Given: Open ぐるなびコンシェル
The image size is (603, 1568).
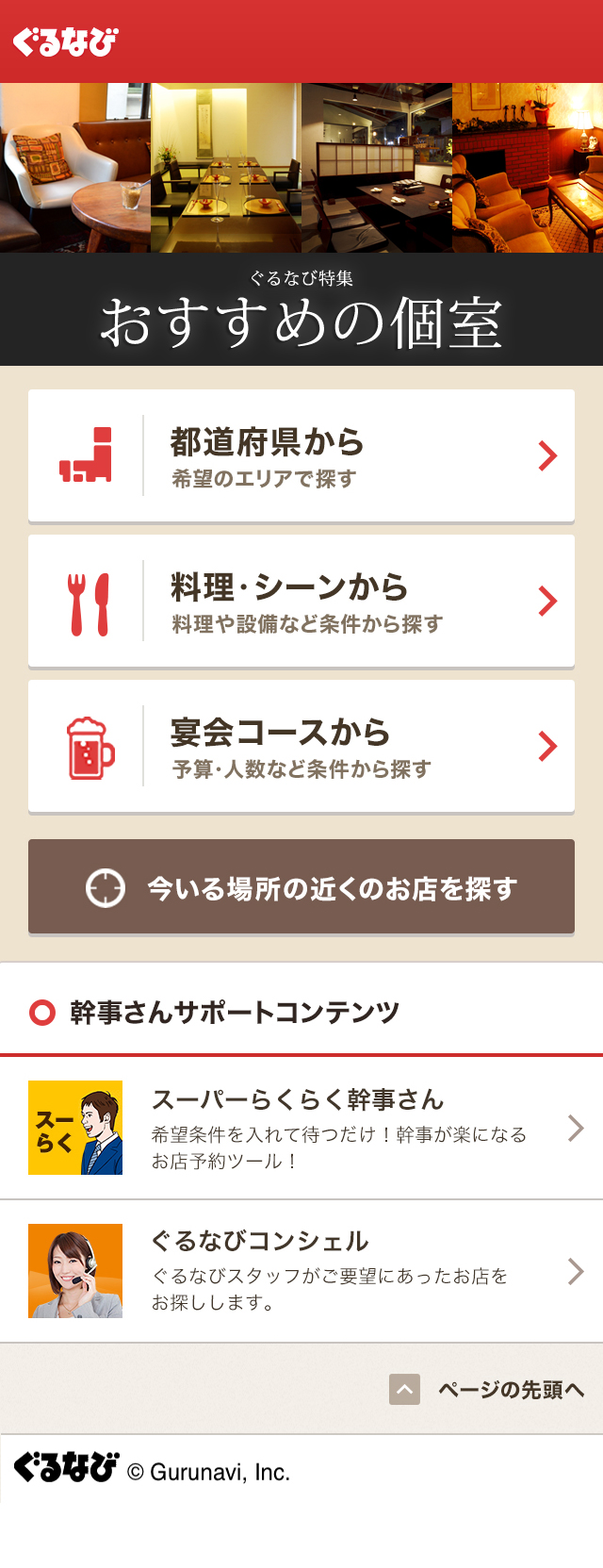Looking at the screenshot, I should point(301,1272).
